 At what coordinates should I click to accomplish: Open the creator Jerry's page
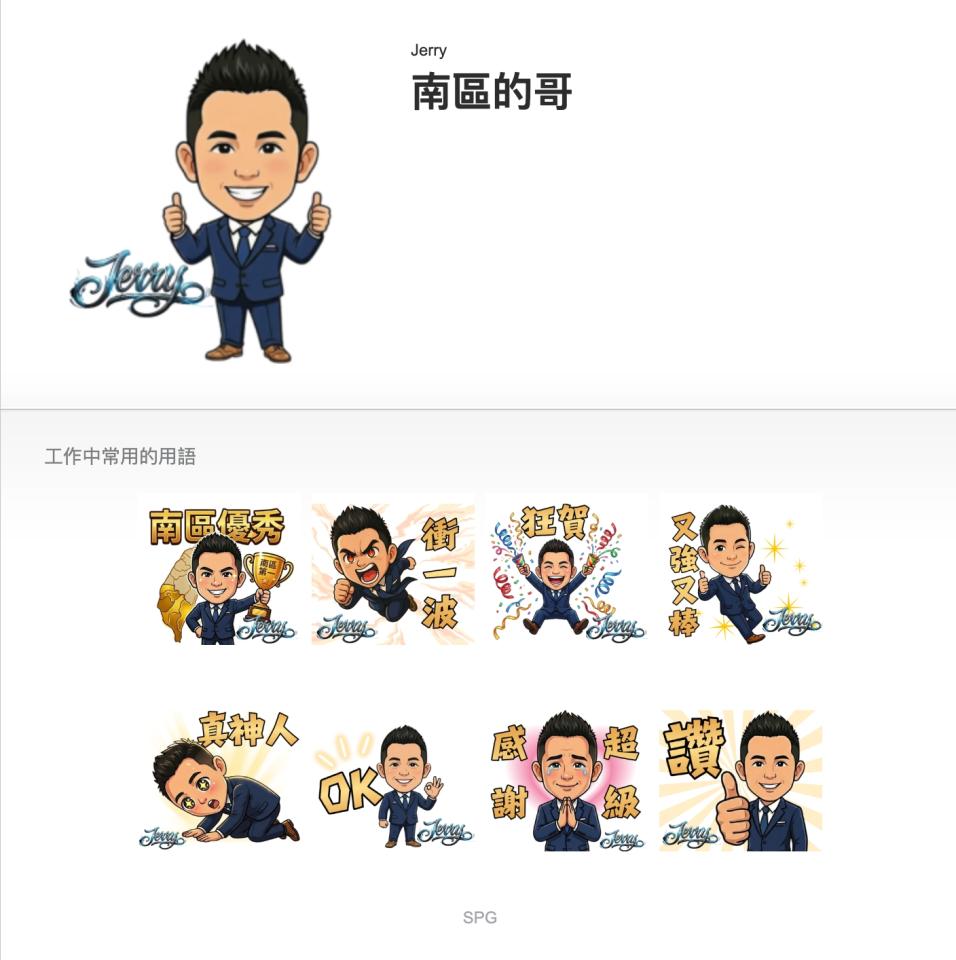coord(428,51)
